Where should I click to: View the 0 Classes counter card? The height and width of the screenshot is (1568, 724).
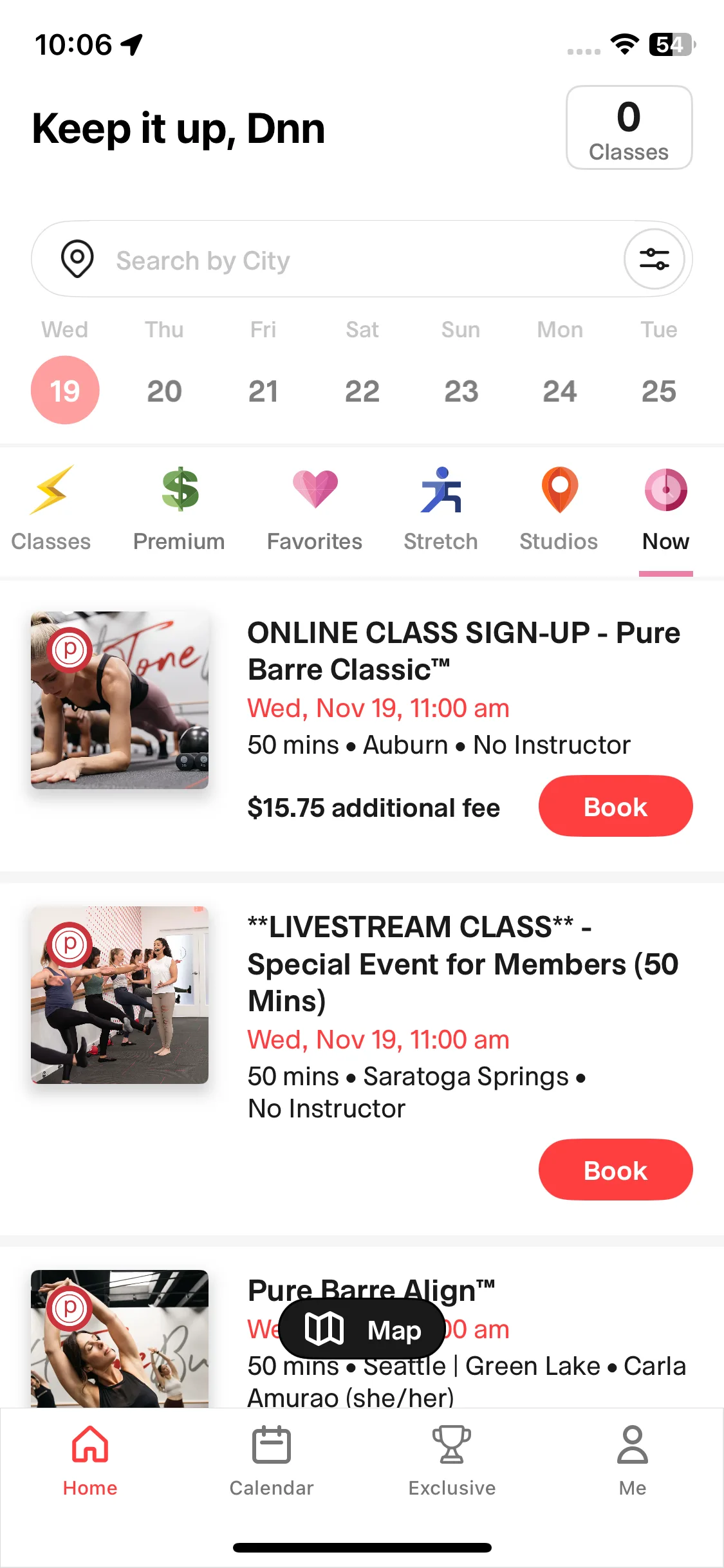pos(629,128)
